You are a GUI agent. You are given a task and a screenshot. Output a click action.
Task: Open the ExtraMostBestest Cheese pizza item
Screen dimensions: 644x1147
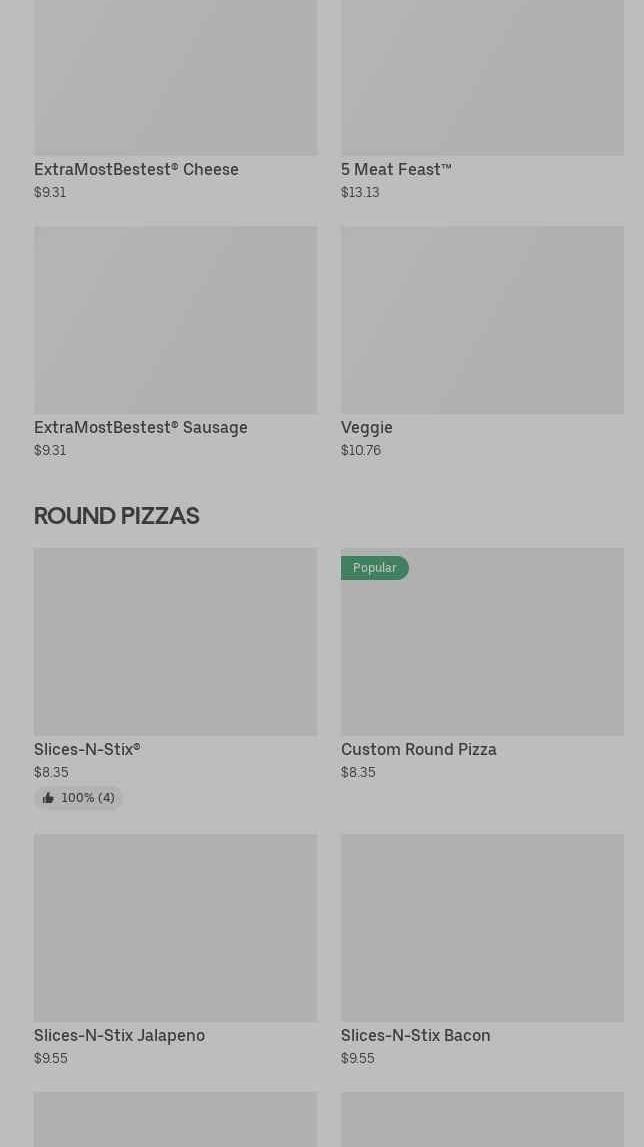tap(175, 99)
